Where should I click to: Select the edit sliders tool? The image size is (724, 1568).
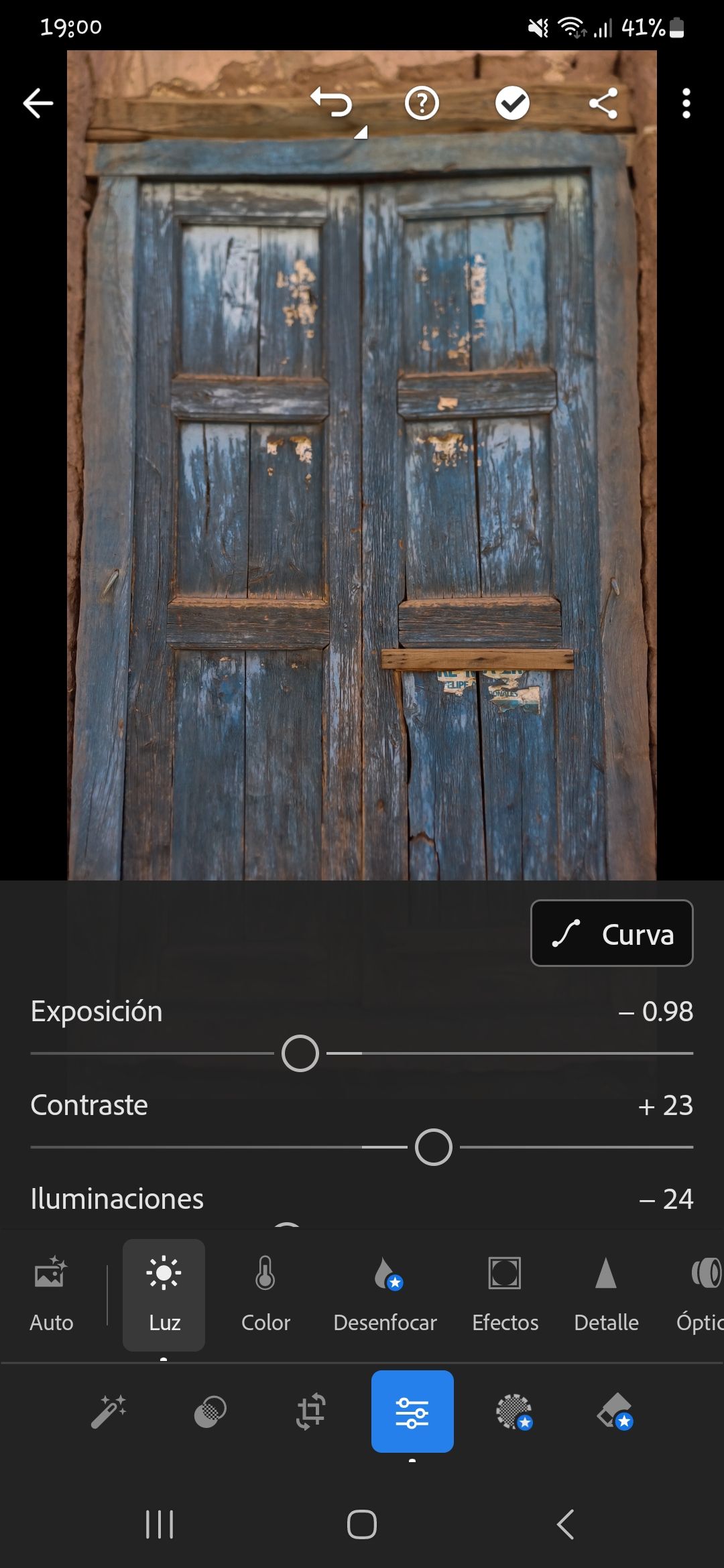[412, 1411]
